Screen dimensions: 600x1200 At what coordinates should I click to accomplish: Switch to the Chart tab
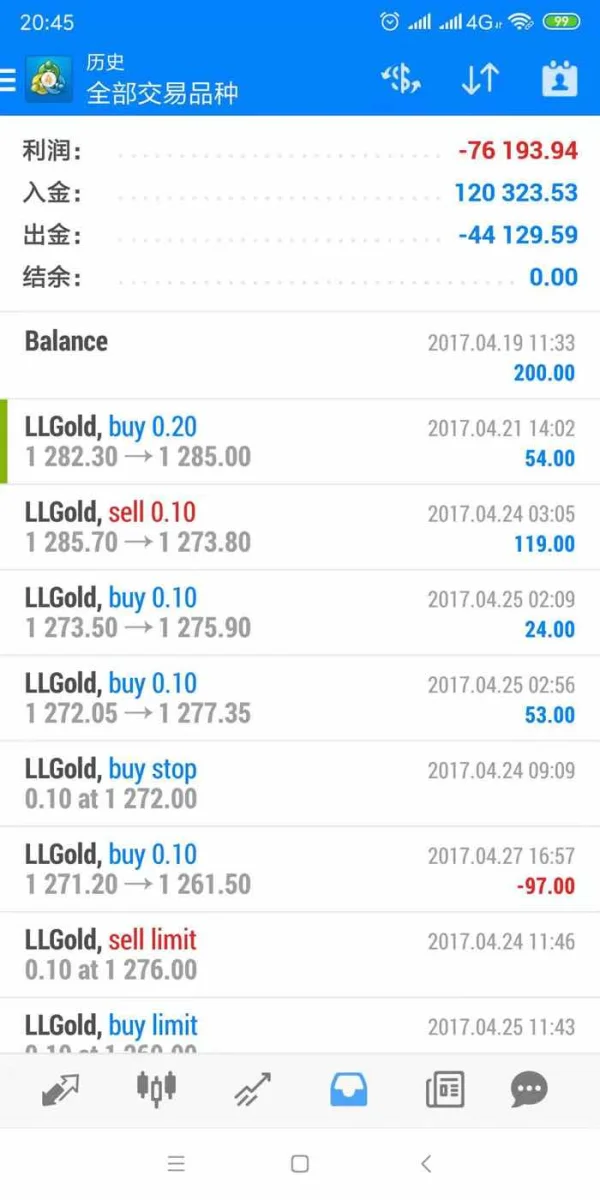click(x=156, y=1089)
